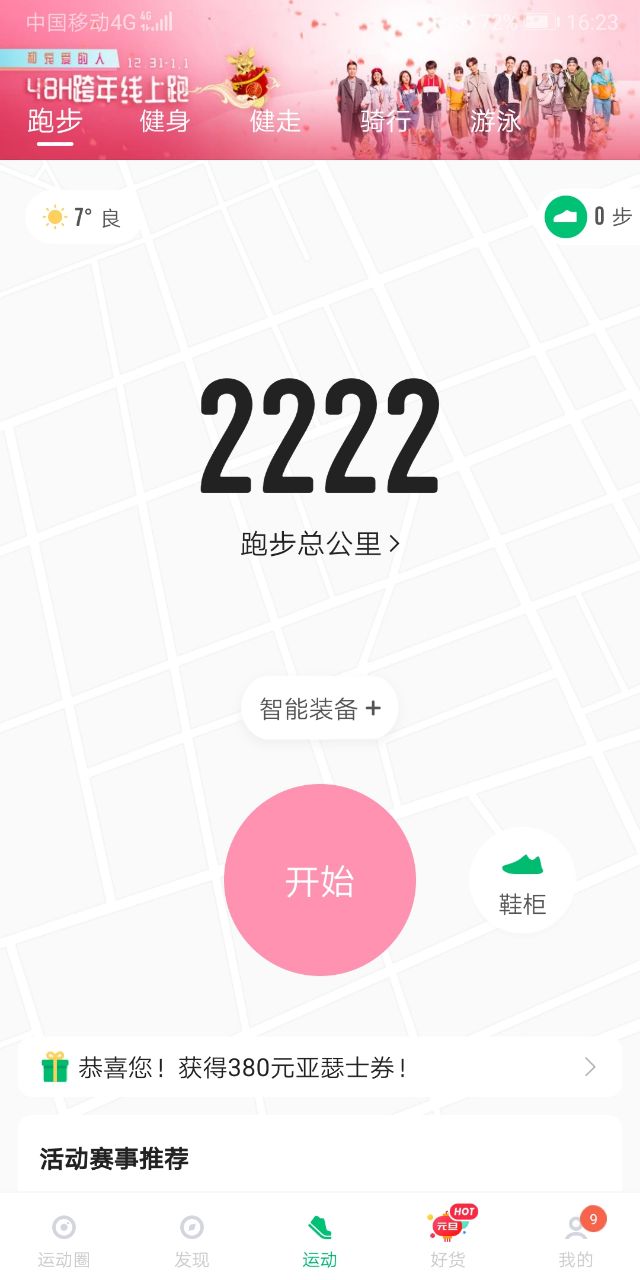This screenshot has width=640, height=1280.
Task: Go to the 运动圈 tab
Action: pos(64,1240)
